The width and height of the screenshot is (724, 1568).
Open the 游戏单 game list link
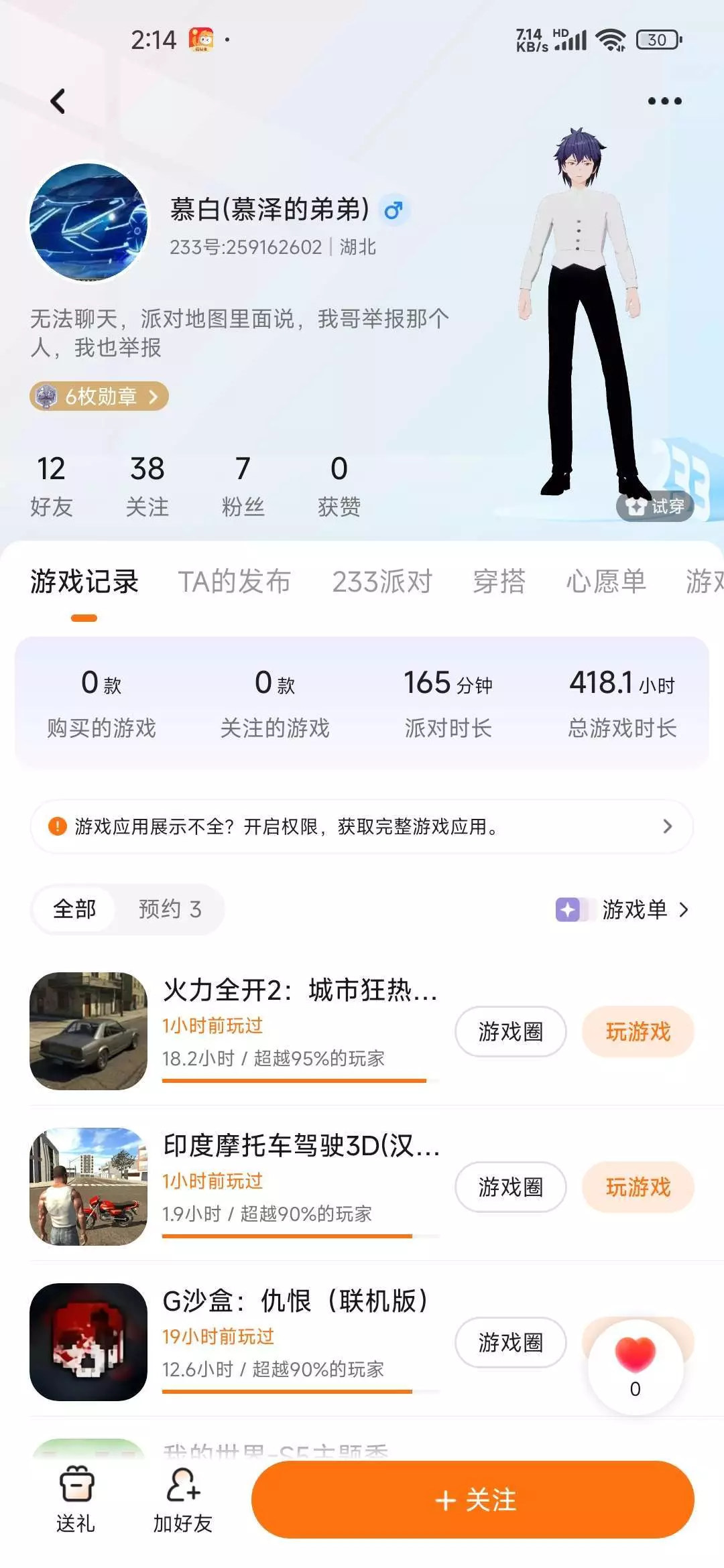(x=633, y=909)
